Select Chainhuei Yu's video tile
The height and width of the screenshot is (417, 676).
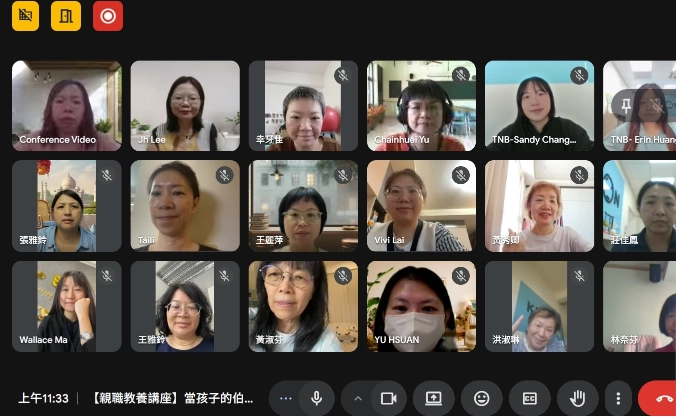coord(421,105)
